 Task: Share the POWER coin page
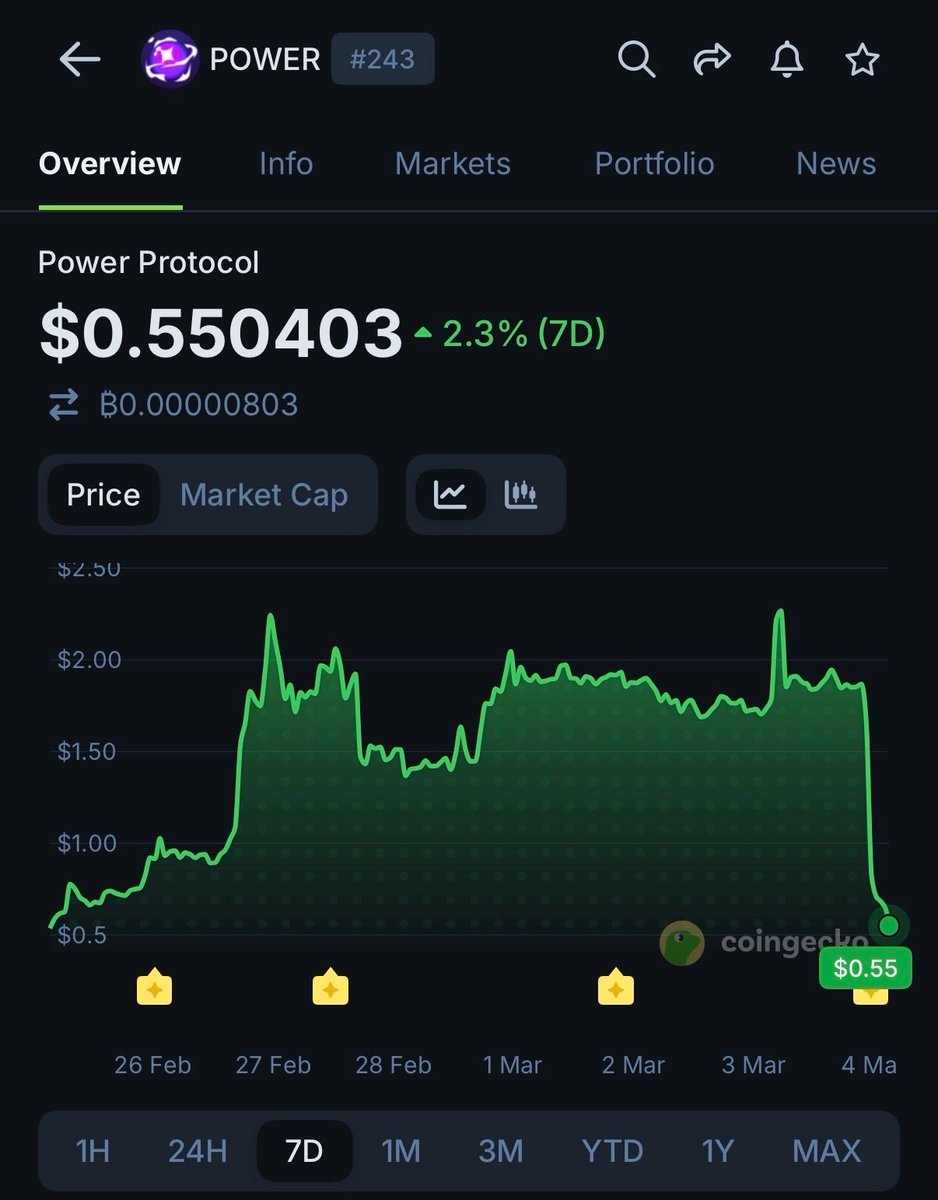tap(712, 60)
